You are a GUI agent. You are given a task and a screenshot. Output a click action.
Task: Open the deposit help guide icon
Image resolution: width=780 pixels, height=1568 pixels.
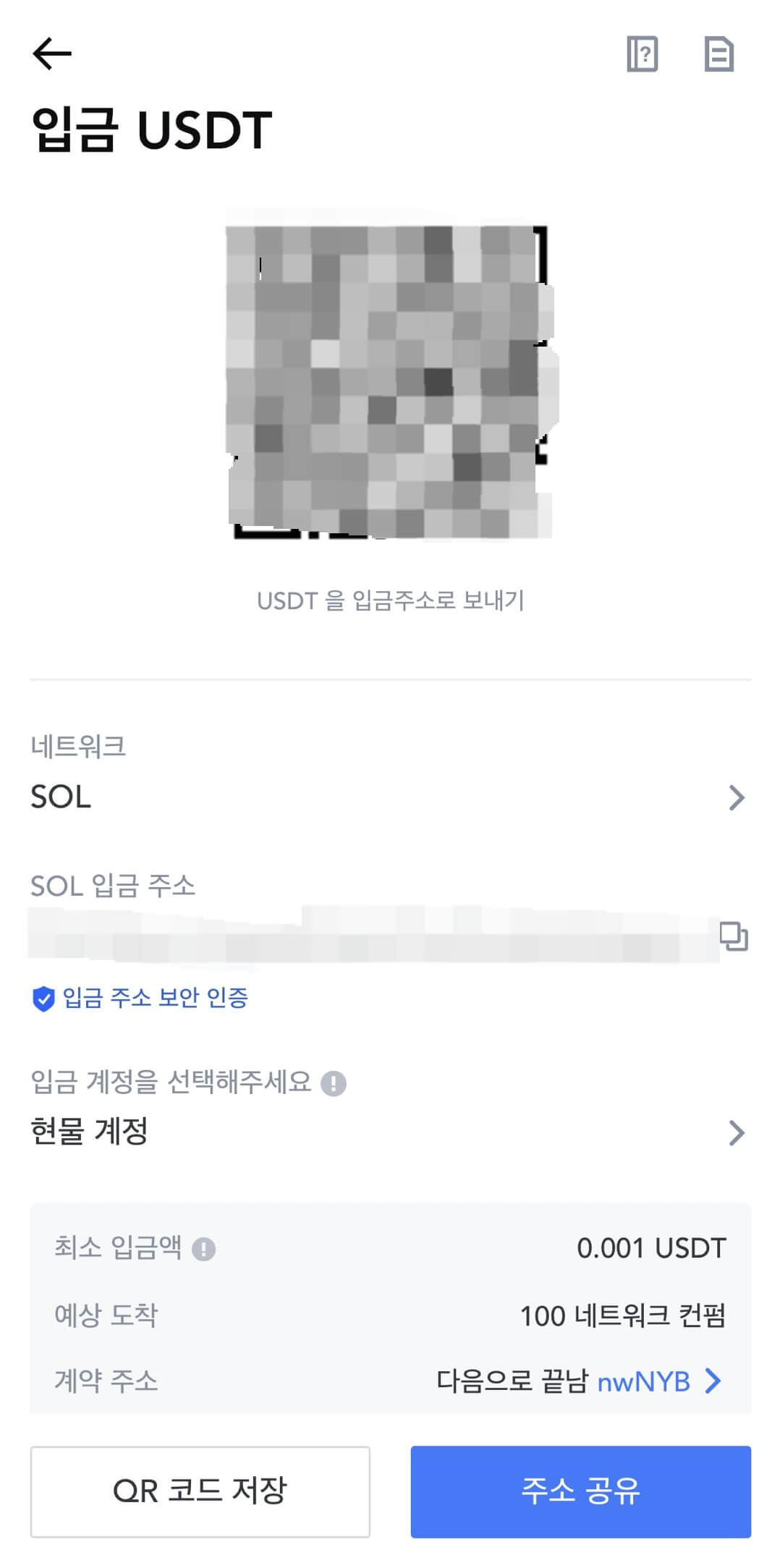[x=642, y=54]
